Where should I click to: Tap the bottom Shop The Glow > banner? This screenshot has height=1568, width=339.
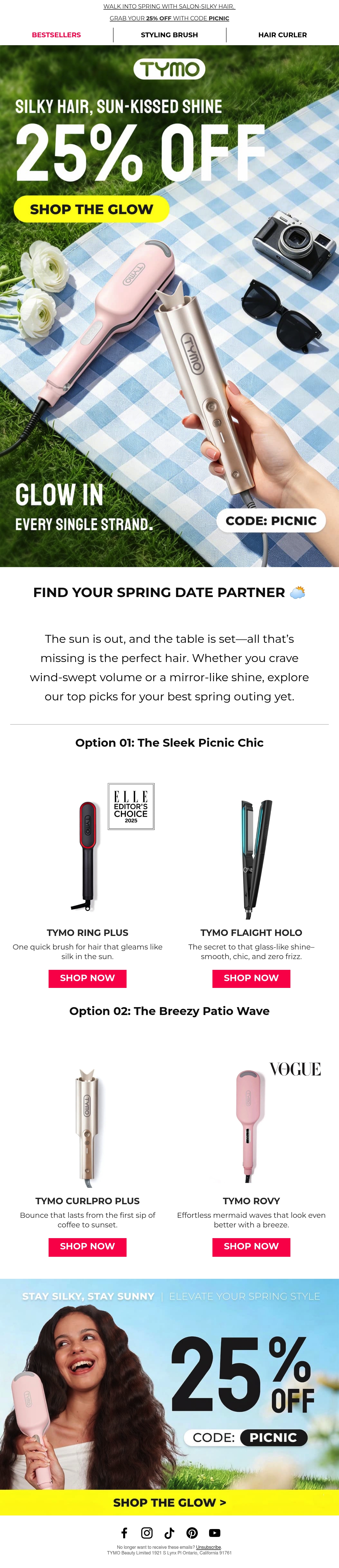click(169, 1502)
